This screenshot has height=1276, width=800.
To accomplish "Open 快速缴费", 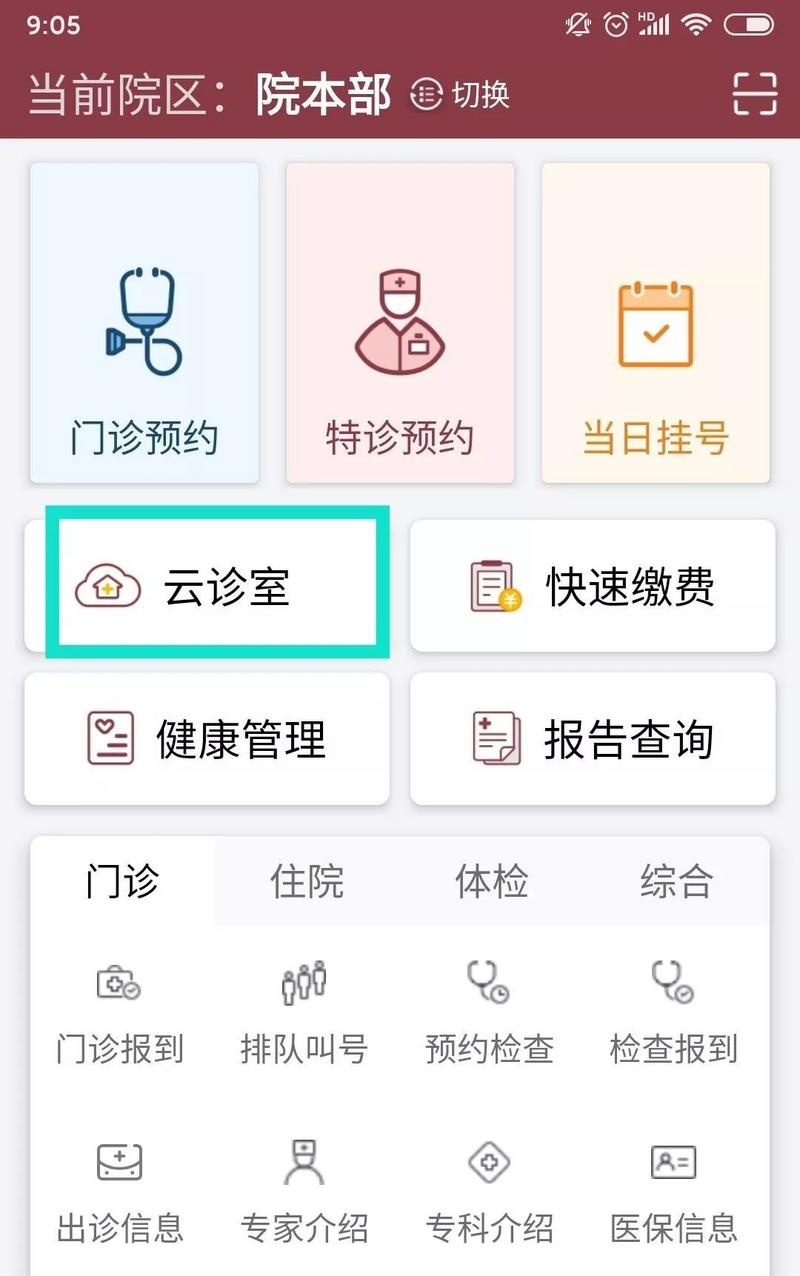I will [593, 586].
